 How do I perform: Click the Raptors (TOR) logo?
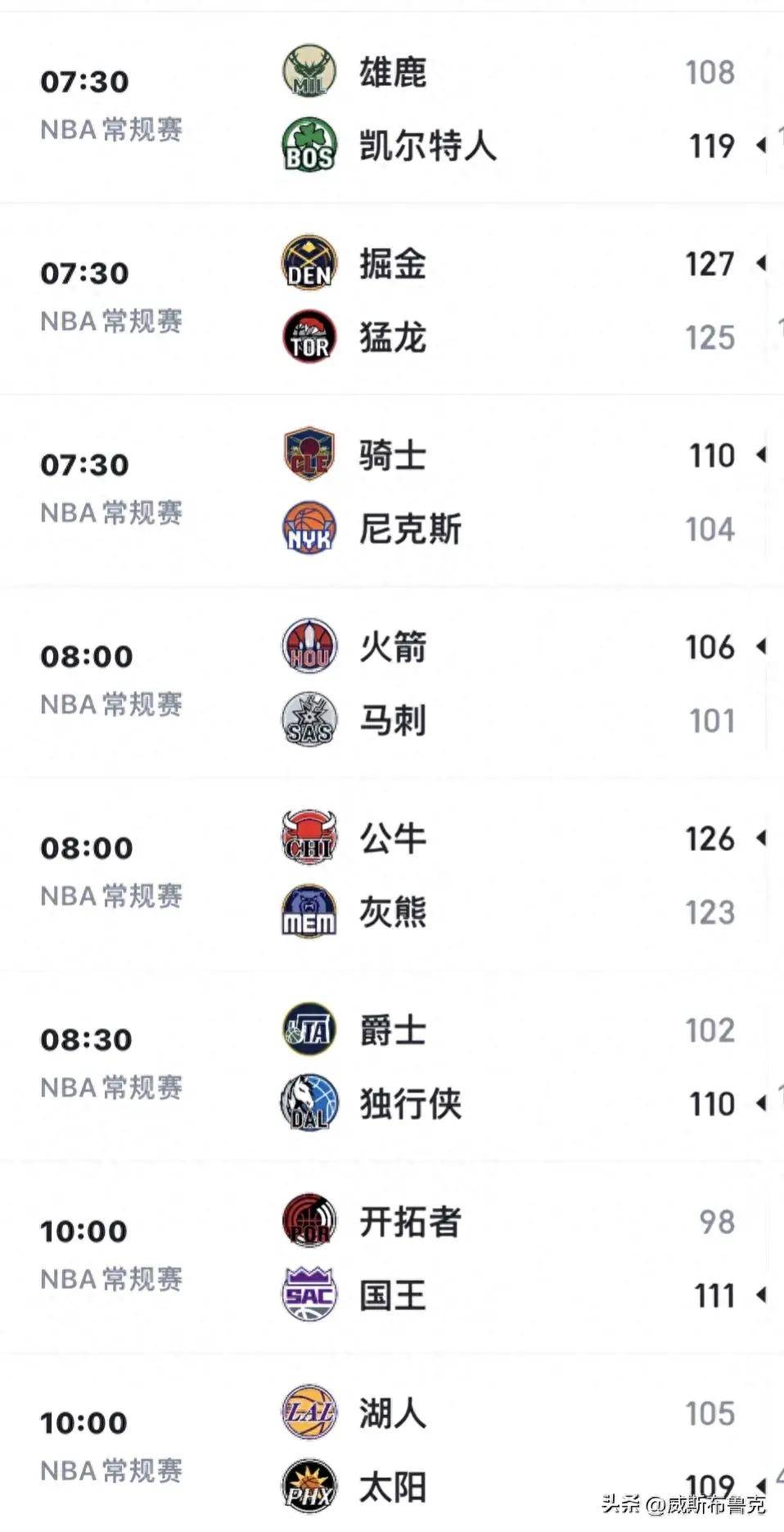tap(307, 337)
